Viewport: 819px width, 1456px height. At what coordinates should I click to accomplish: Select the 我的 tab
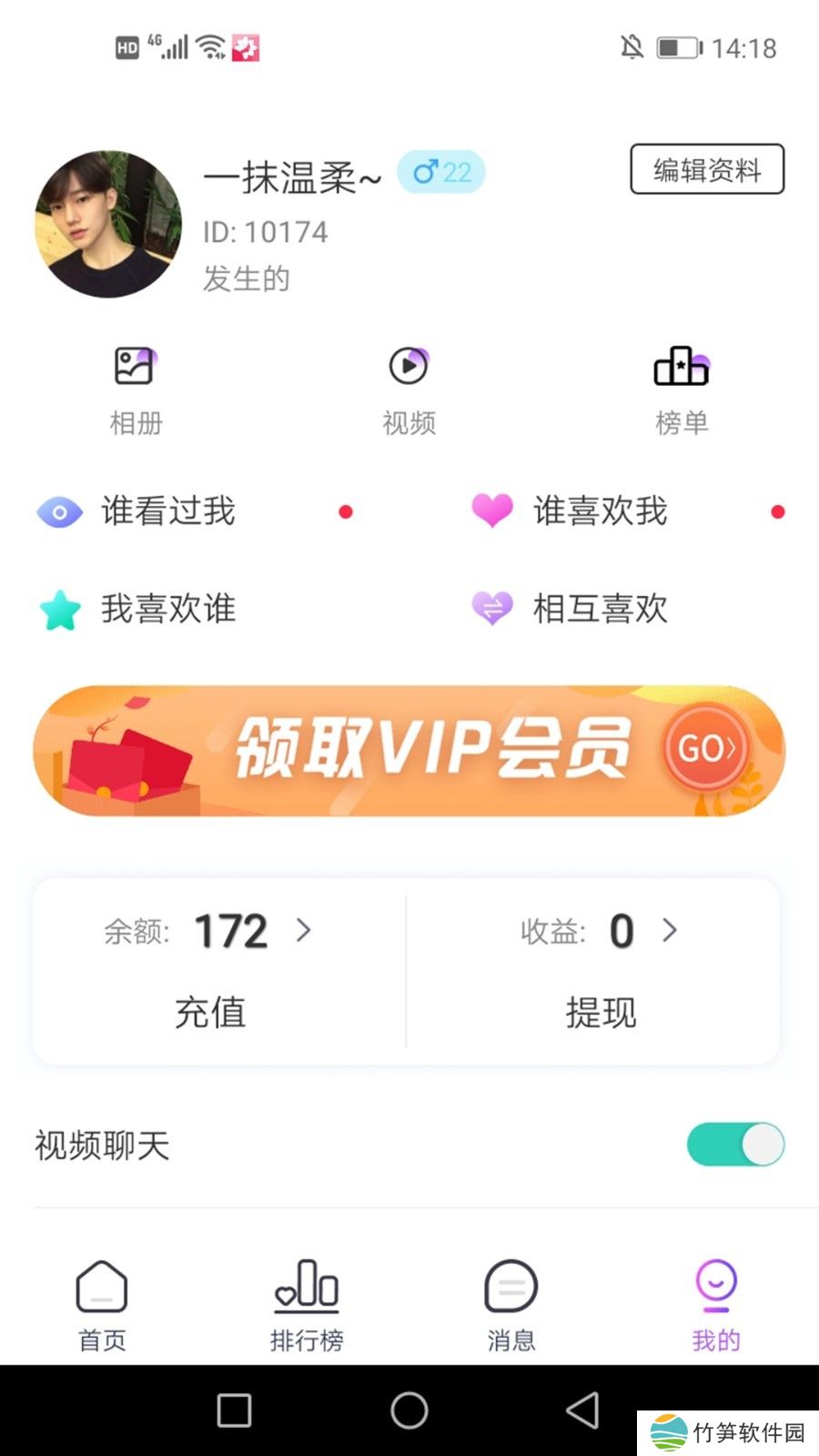coord(715,1303)
